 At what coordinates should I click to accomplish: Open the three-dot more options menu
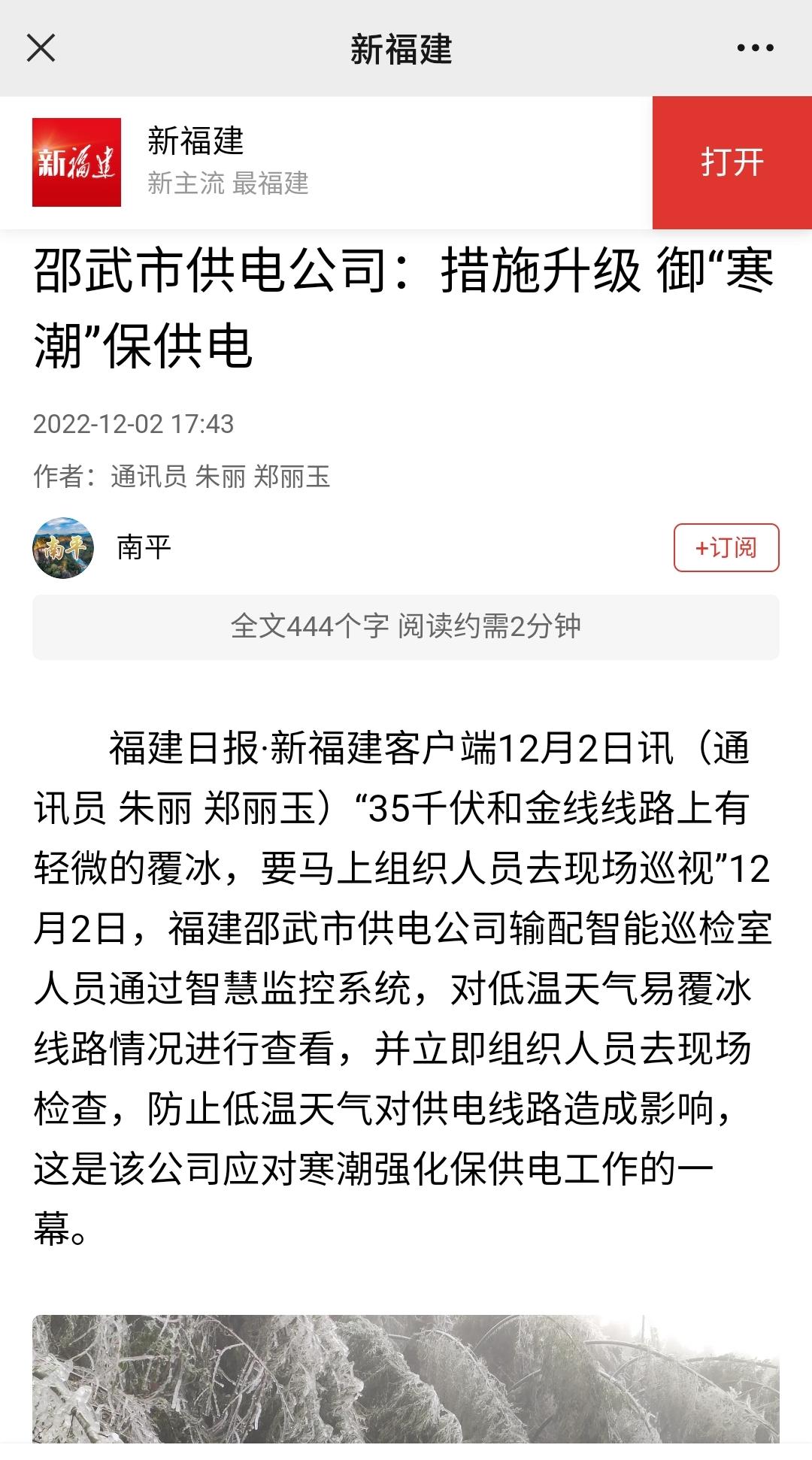click(755, 49)
